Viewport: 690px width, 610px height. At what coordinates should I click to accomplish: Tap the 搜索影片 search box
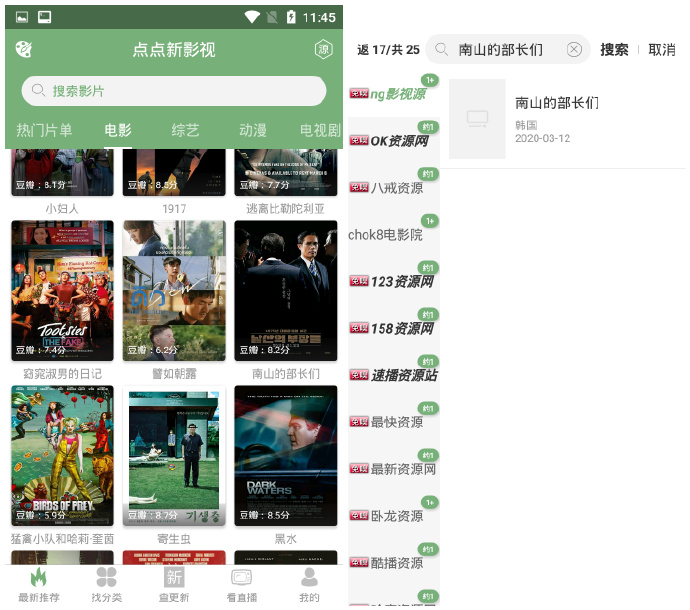(173, 91)
